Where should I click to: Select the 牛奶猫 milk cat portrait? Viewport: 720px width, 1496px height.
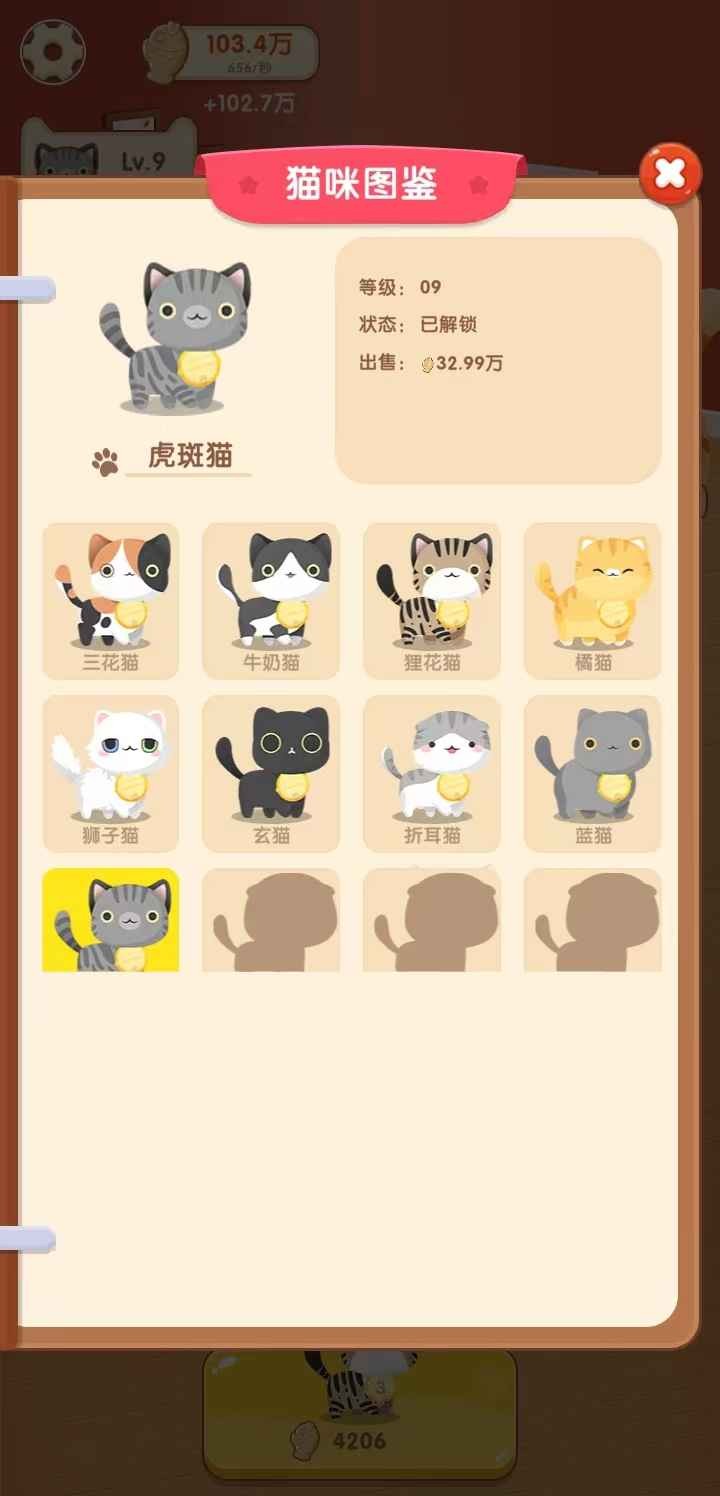click(270, 600)
